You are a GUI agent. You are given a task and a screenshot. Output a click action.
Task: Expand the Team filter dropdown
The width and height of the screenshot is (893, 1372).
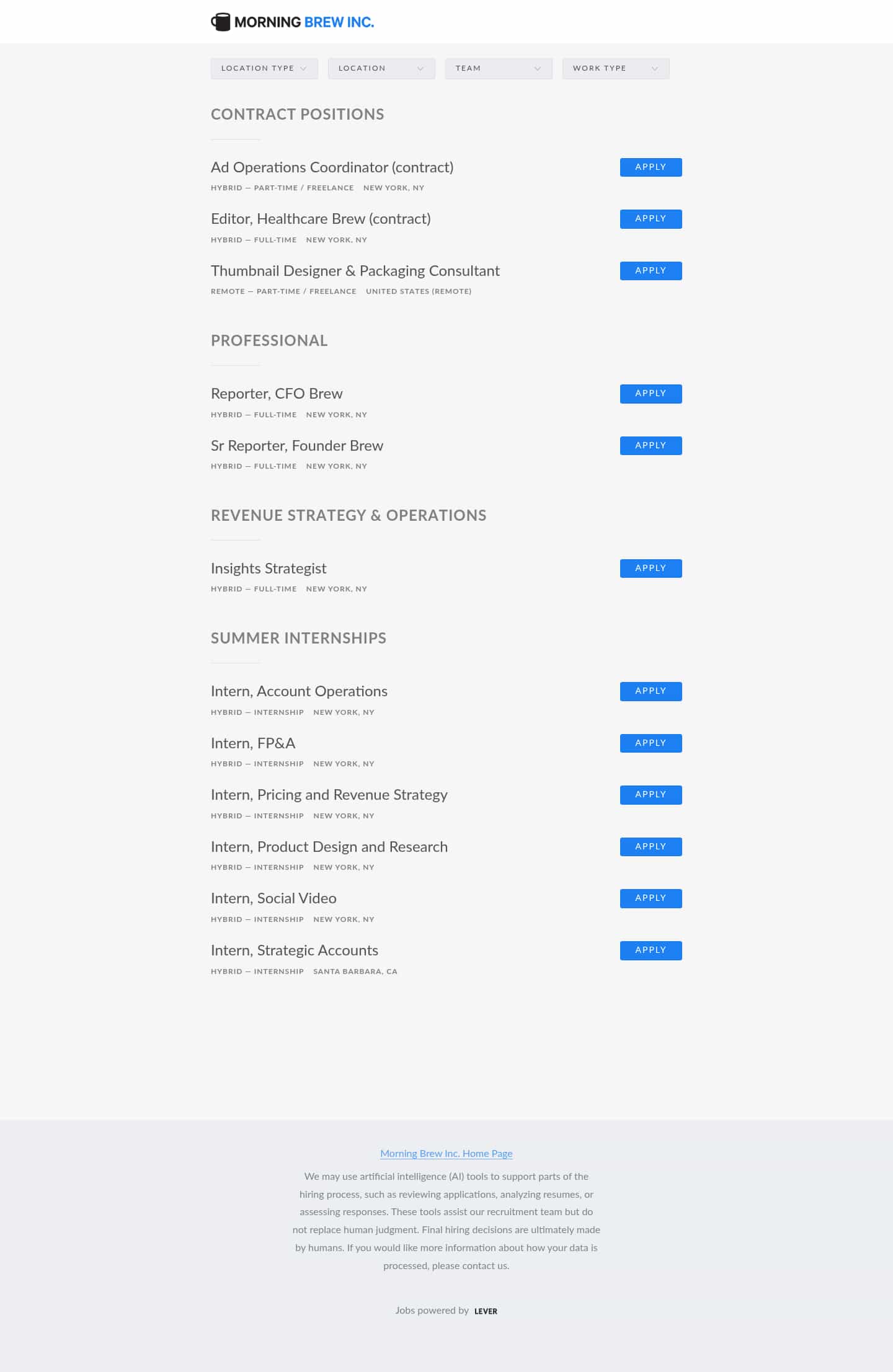coord(498,68)
